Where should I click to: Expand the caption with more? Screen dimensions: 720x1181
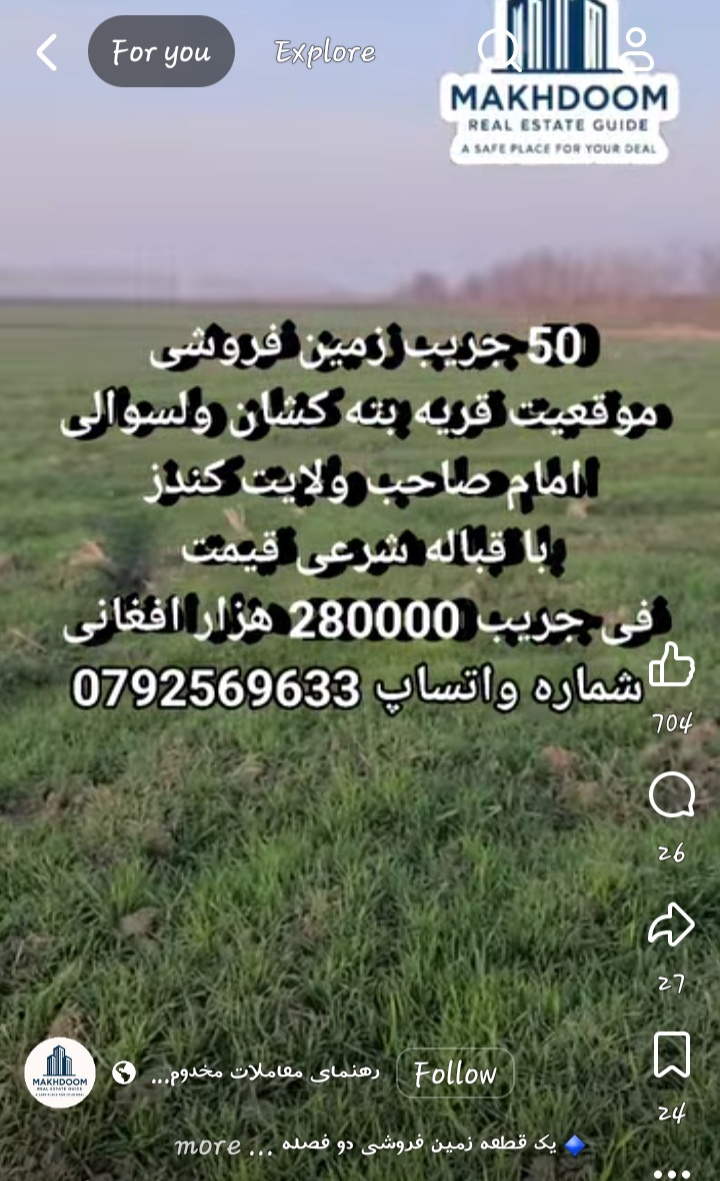[x=207, y=1146]
